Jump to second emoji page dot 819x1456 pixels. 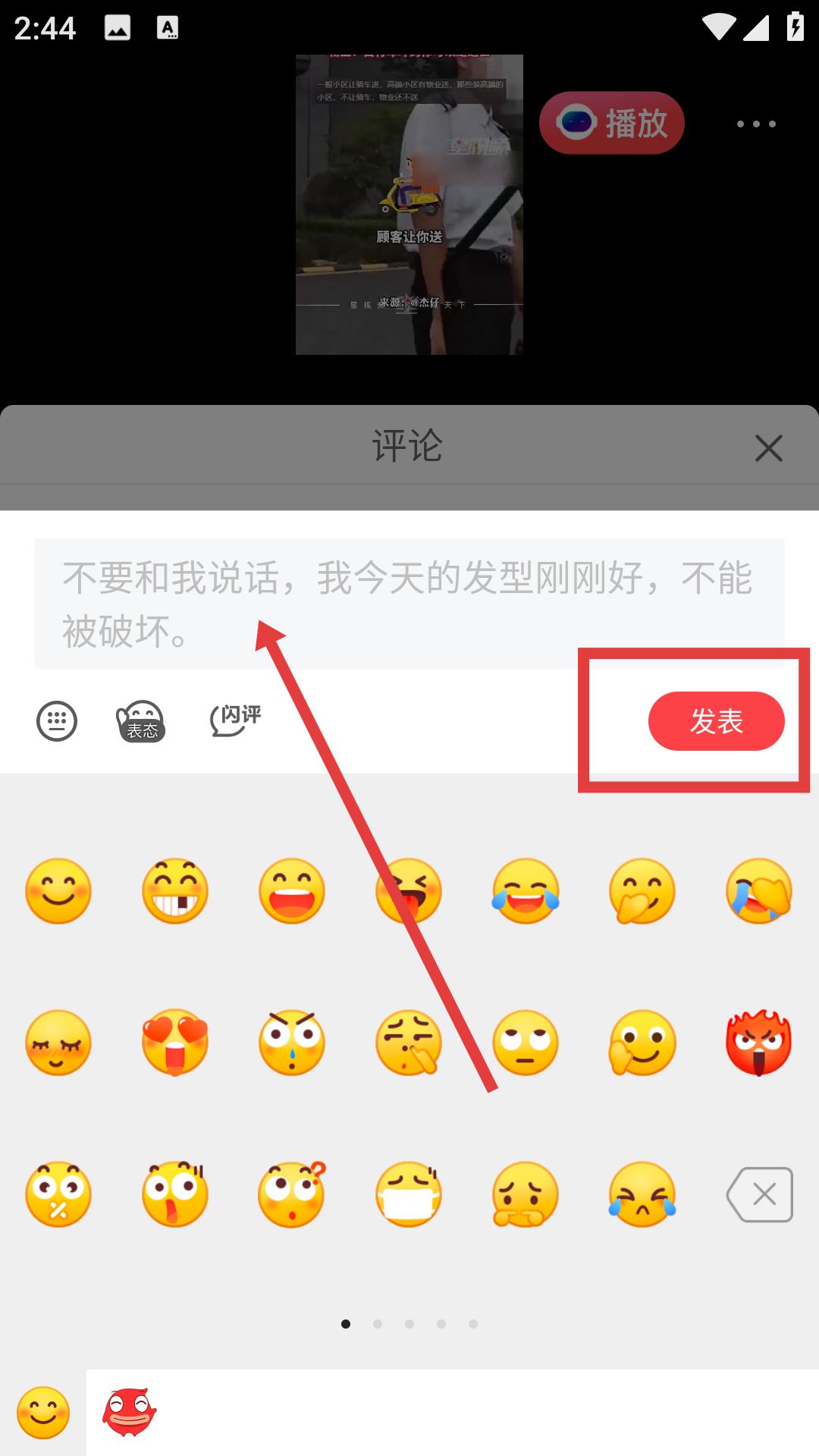(378, 1324)
